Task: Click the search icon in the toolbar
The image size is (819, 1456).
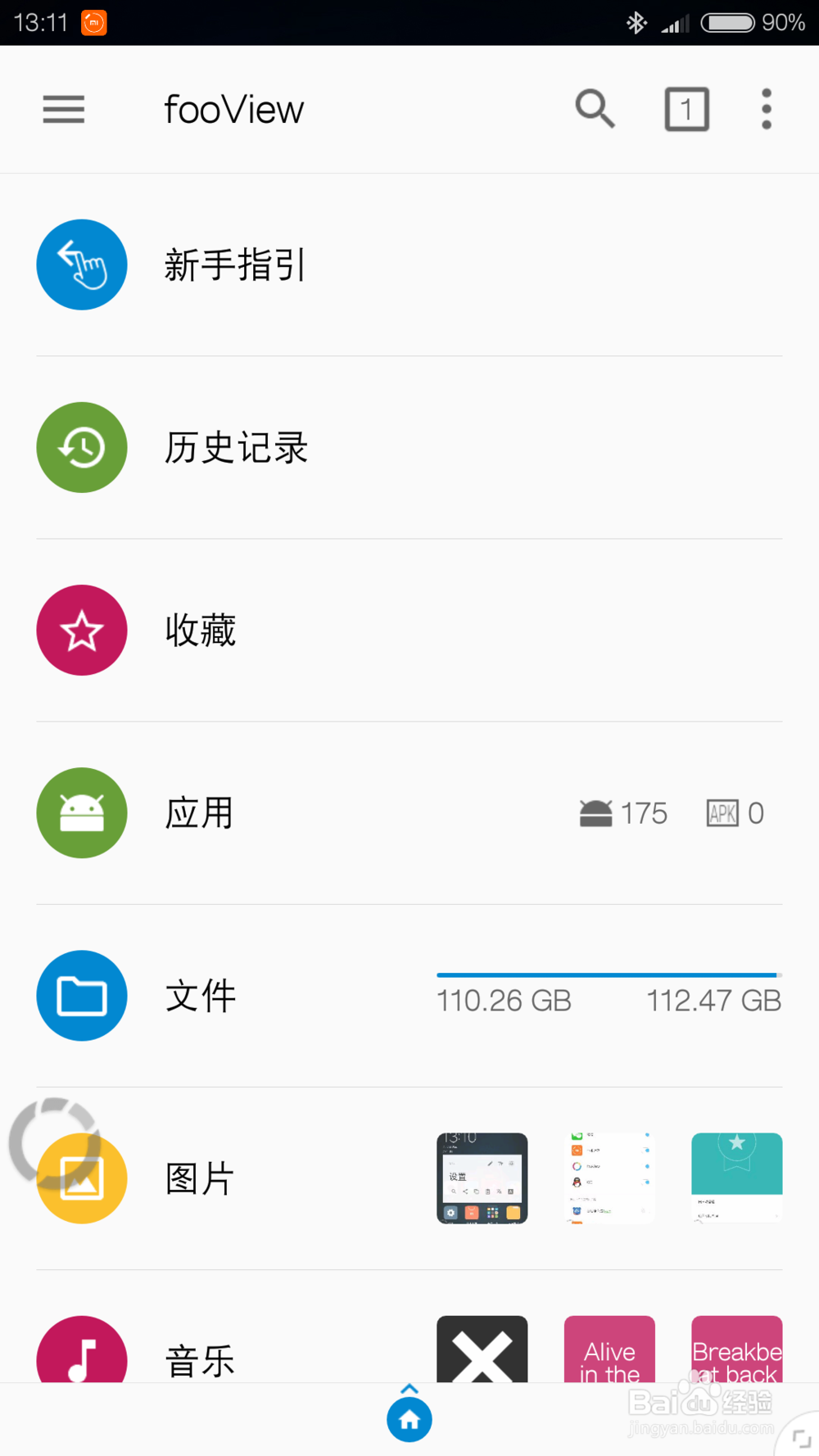Action: click(595, 108)
